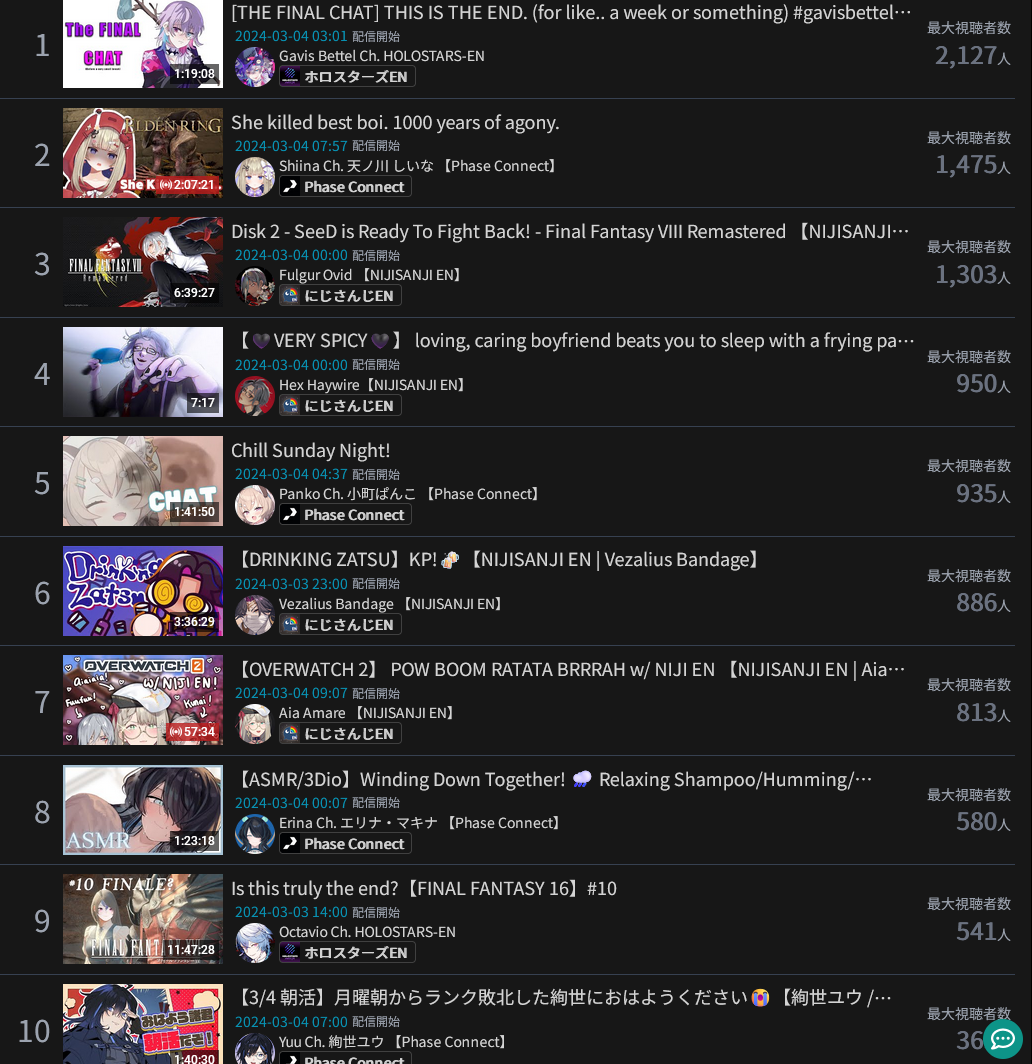
Task: Tap ホロスターズEN tag under Octavio Ch.
Action: (347, 953)
